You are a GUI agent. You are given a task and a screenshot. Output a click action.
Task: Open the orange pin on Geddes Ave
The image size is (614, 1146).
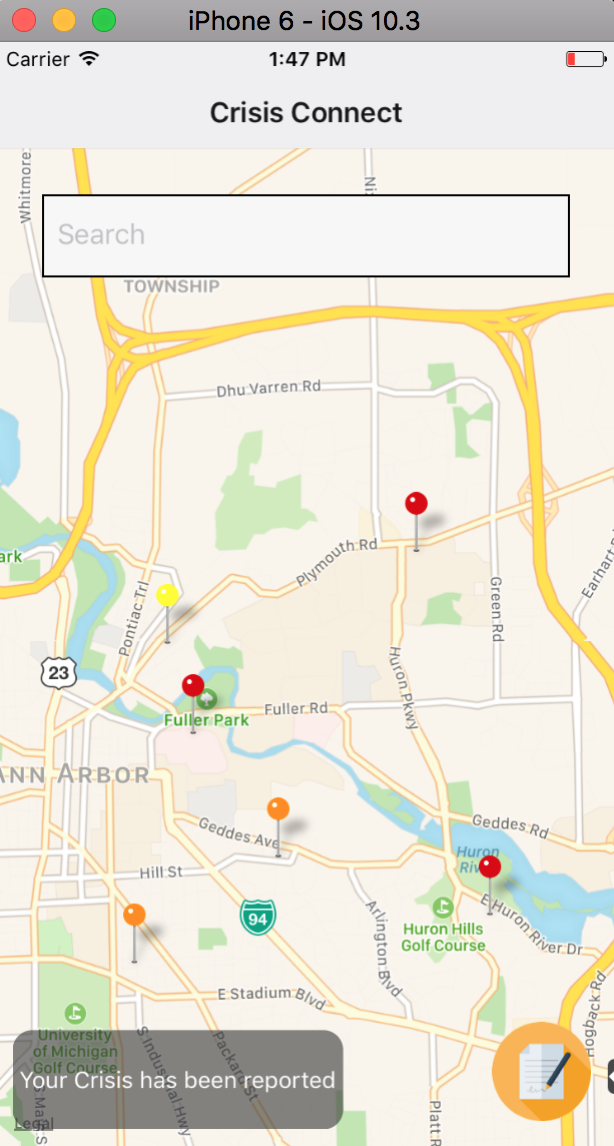click(x=278, y=809)
